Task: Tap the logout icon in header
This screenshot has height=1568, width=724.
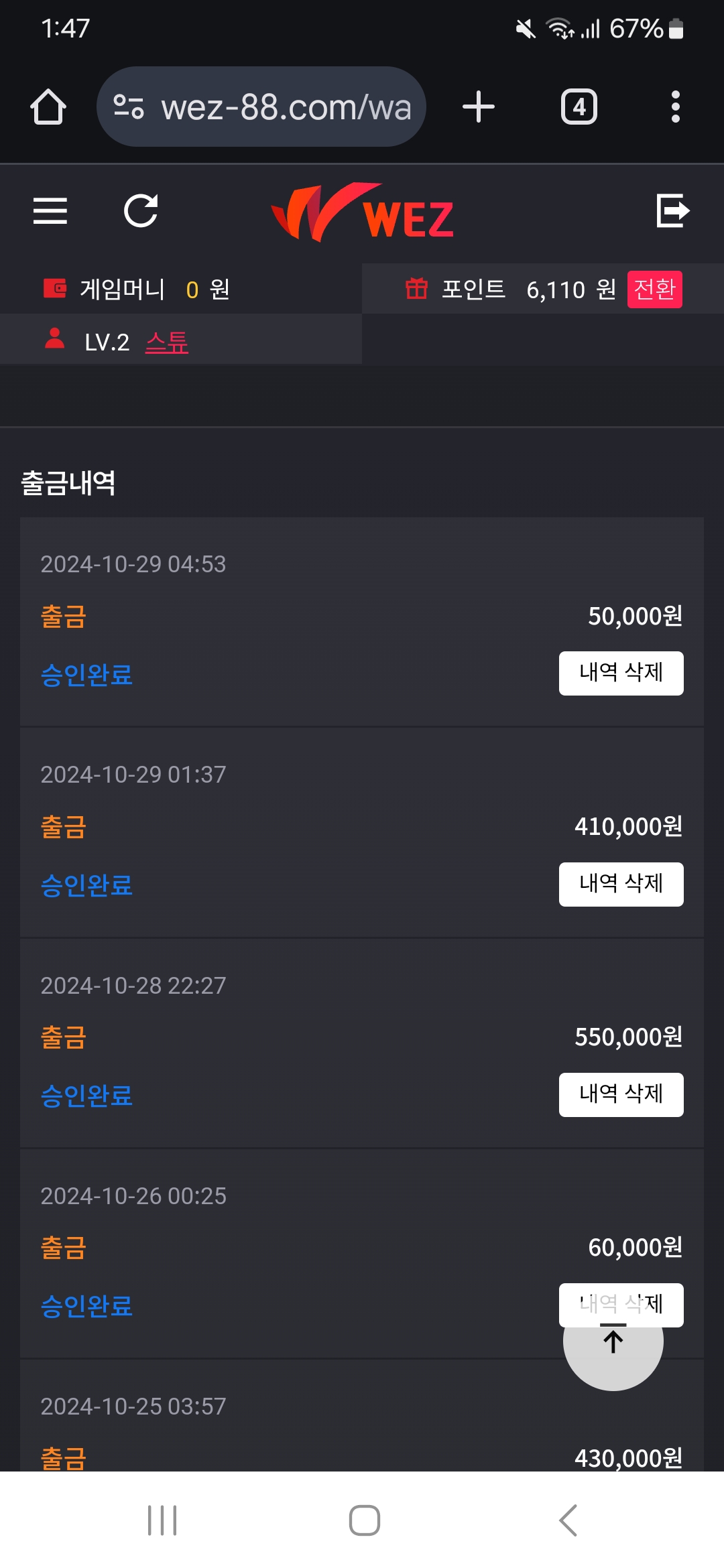Action: pyautogui.click(x=672, y=211)
